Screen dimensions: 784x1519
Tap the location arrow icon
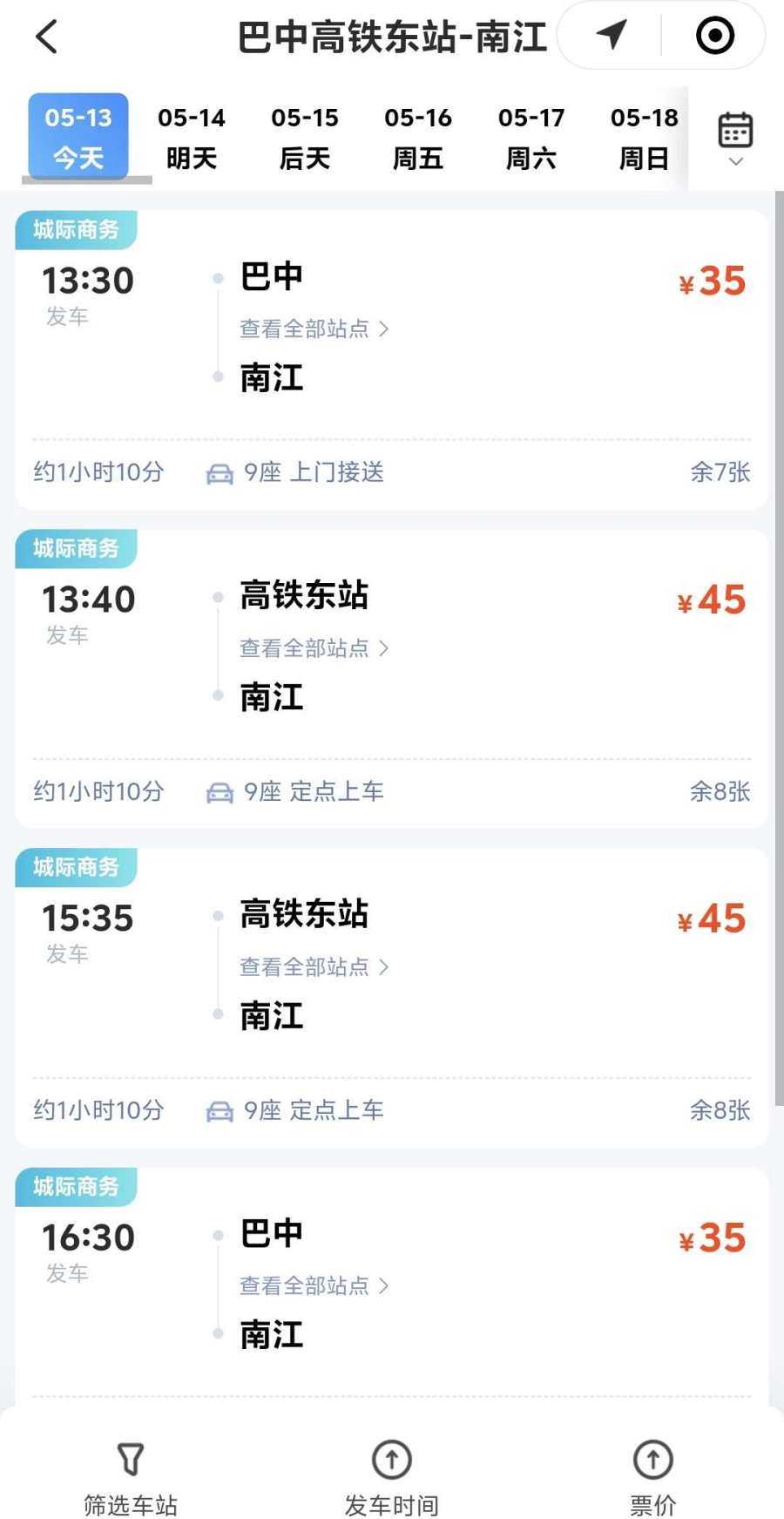pyautogui.click(x=612, y=35)
